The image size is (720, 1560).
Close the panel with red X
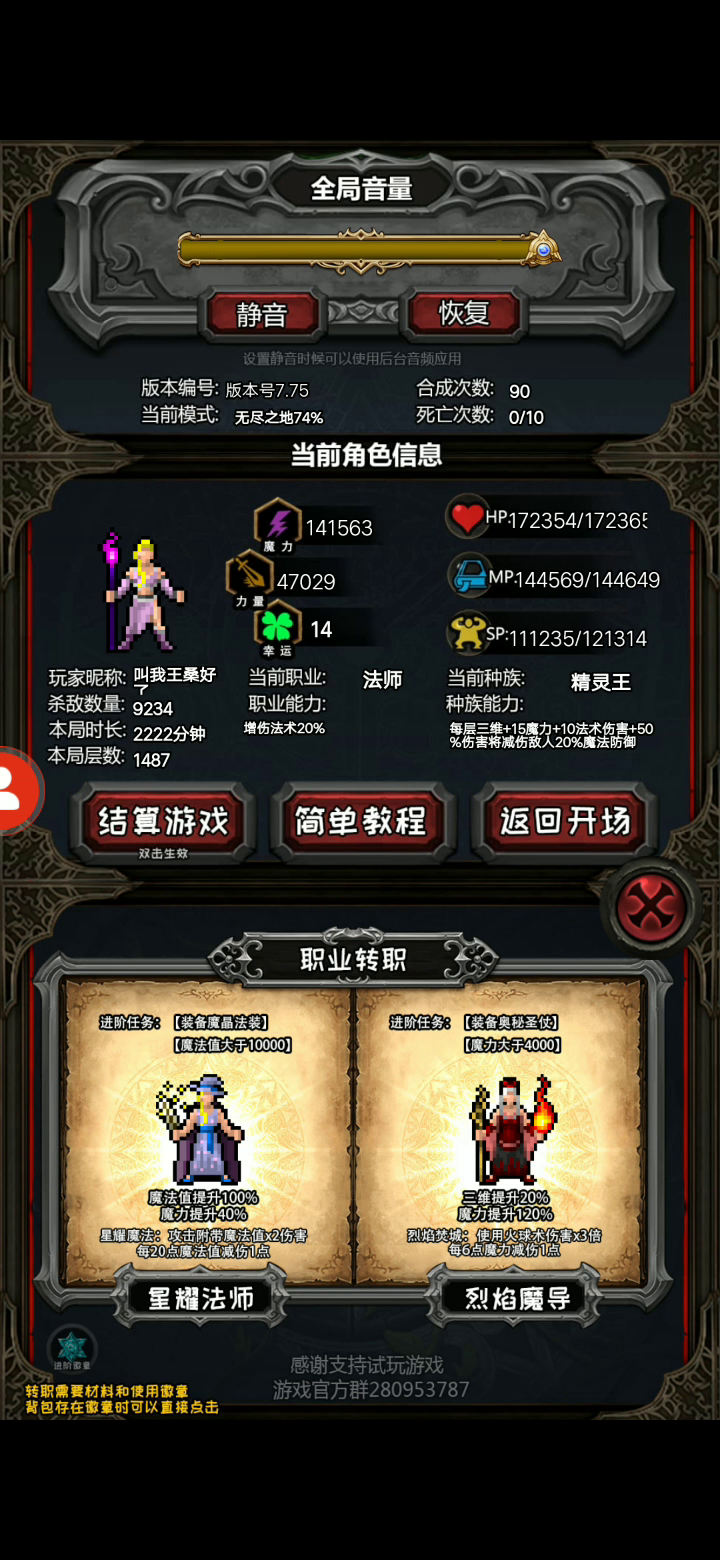[x=653, y=908]
